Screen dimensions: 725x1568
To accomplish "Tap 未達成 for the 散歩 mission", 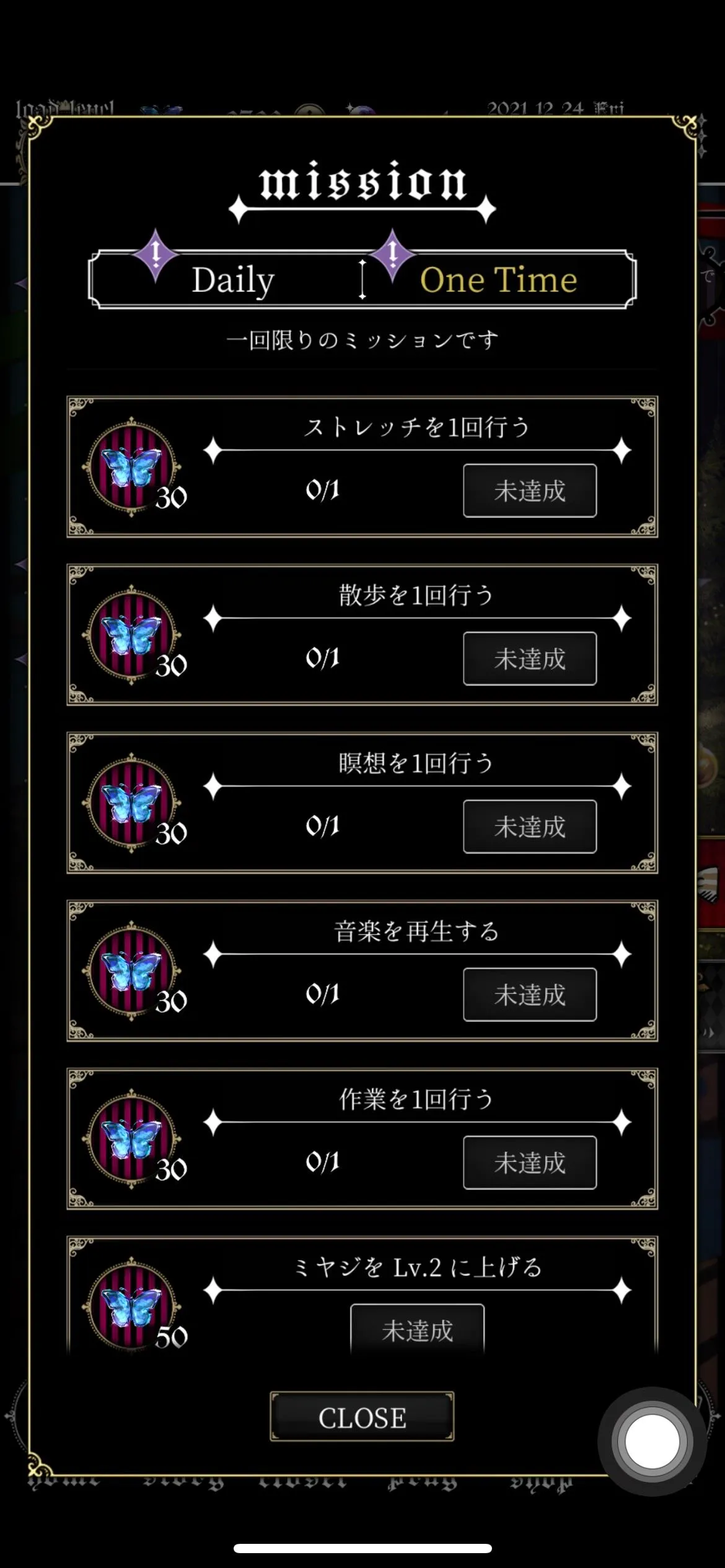I will 530,658.
